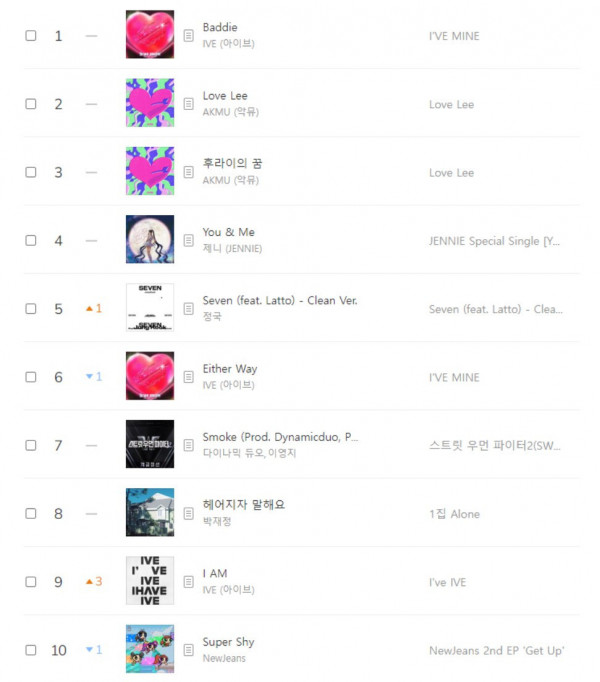This screenshot has height=682, width=600.
Task: Open the song title Super Shy
Action: click(x=228, y=642)
